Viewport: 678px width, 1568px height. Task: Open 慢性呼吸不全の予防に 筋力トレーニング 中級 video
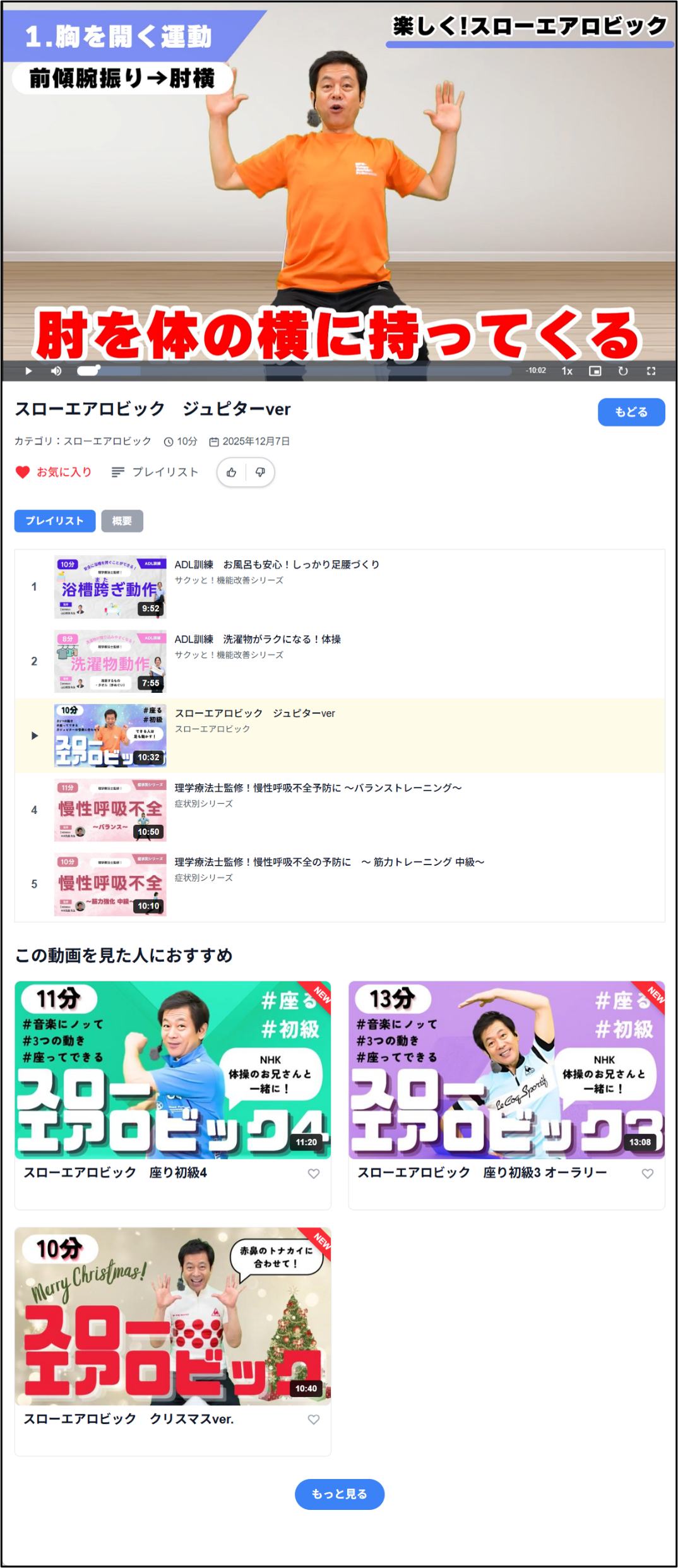coord(329,862)
